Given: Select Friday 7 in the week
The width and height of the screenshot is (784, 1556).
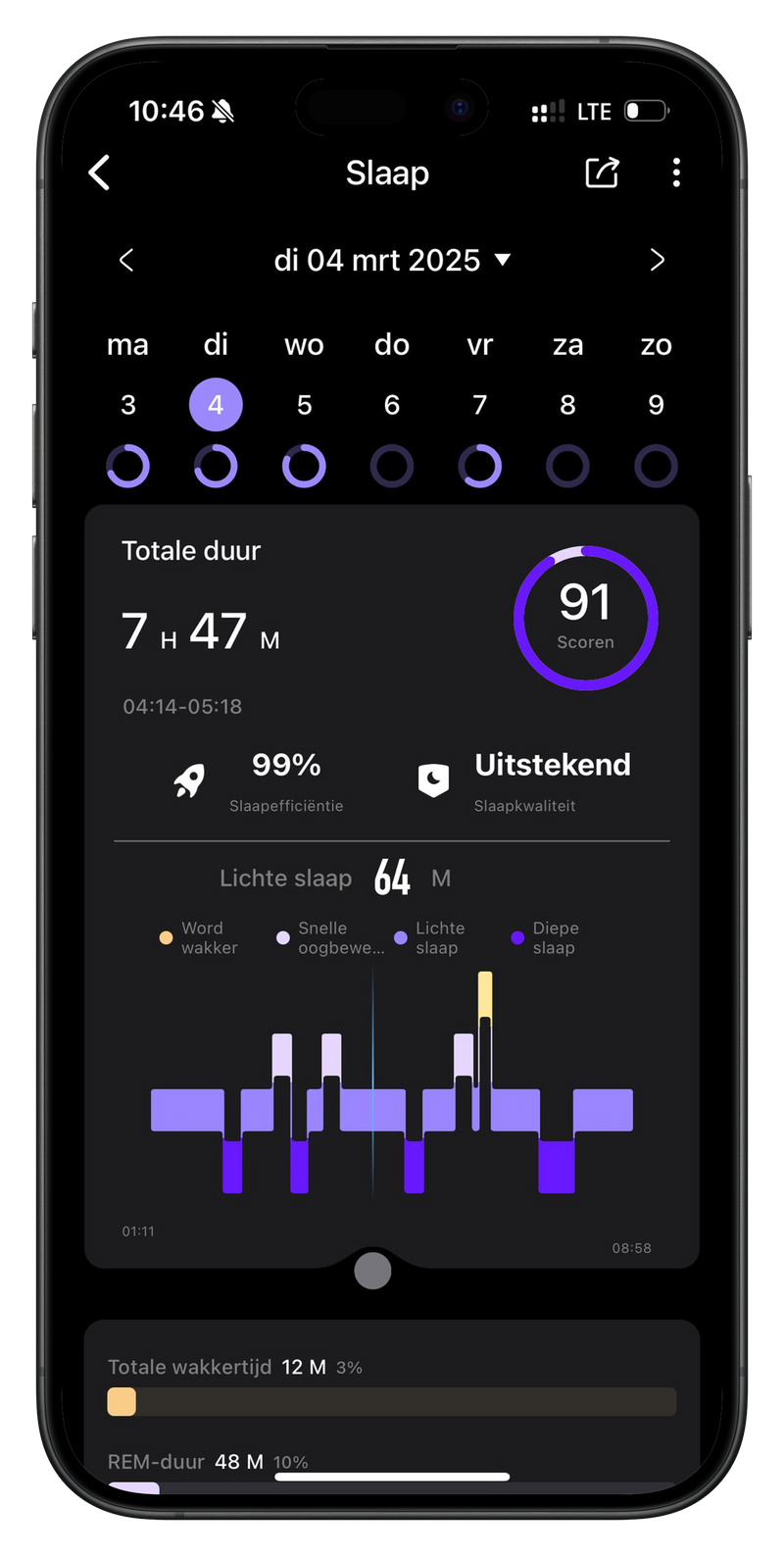Looking at the screenshot, I should (479, 405).
